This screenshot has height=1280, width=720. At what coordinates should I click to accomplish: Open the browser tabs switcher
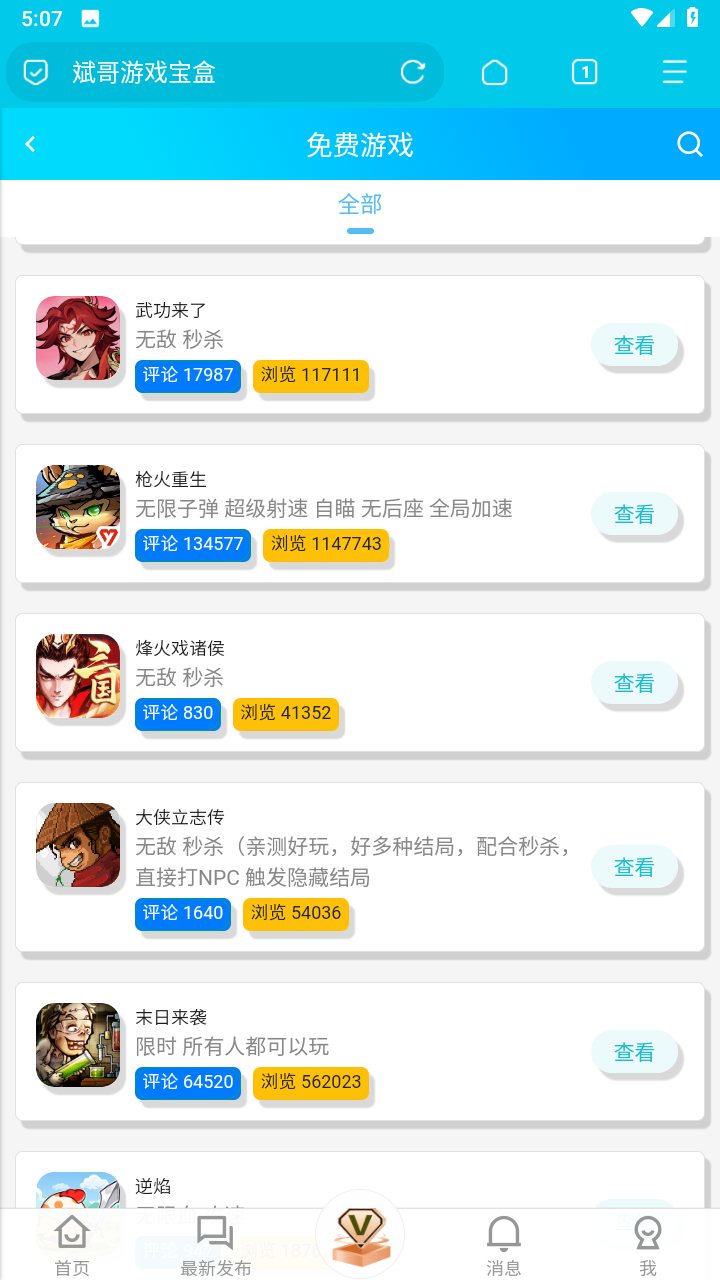(x=584, y=72)
